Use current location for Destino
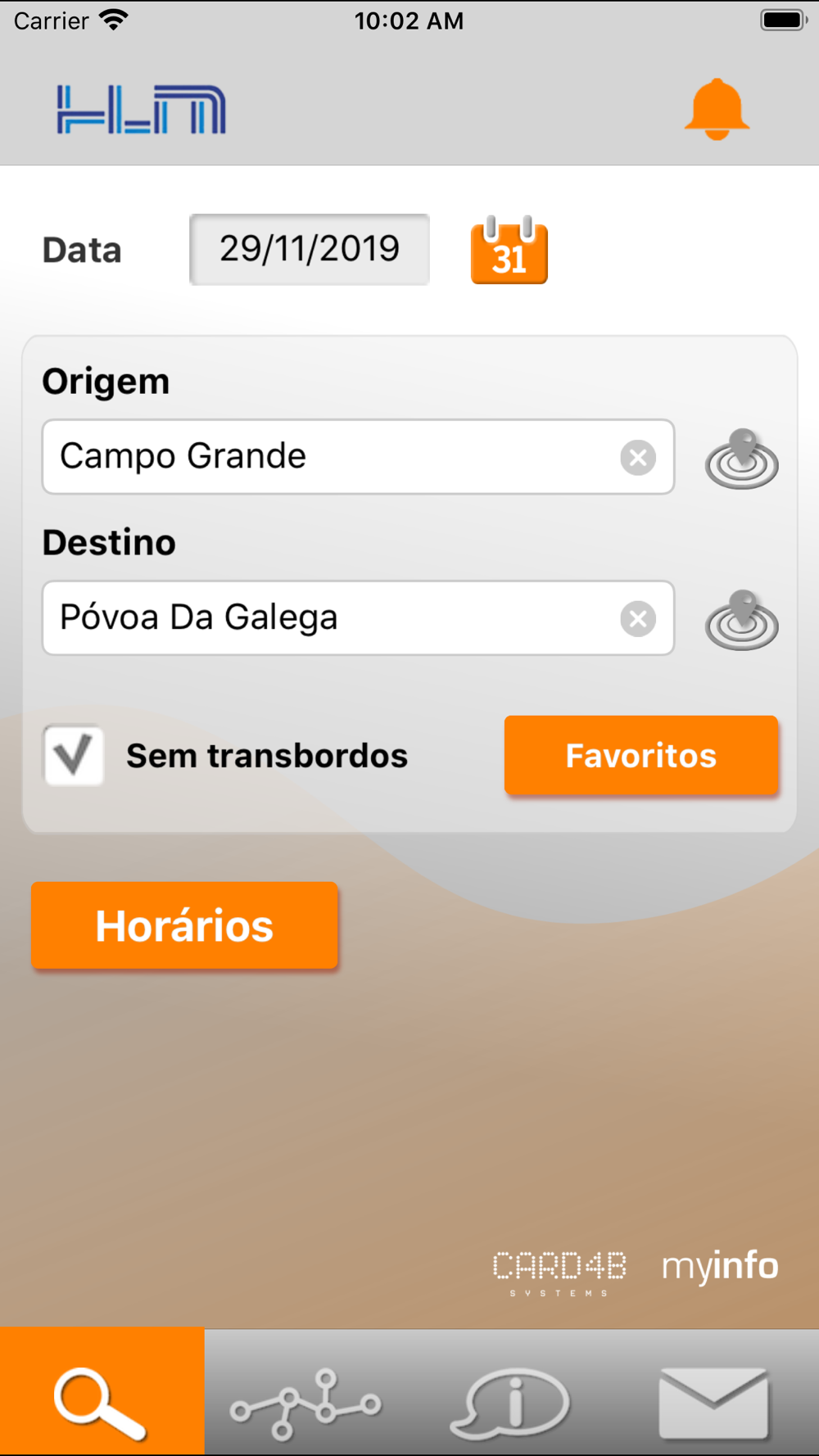The image size is (819, 1456). pyautogui.click(x=742, y=620)
